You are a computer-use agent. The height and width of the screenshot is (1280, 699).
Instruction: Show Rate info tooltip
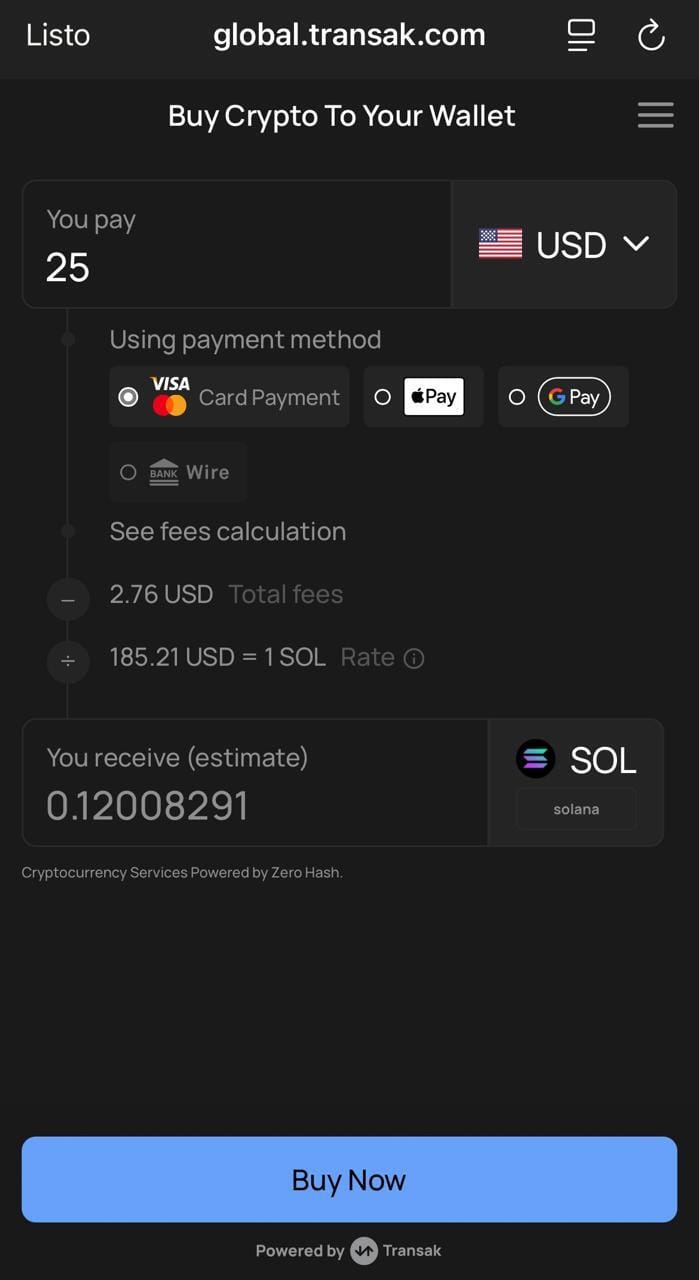click(x=414, y=658)
